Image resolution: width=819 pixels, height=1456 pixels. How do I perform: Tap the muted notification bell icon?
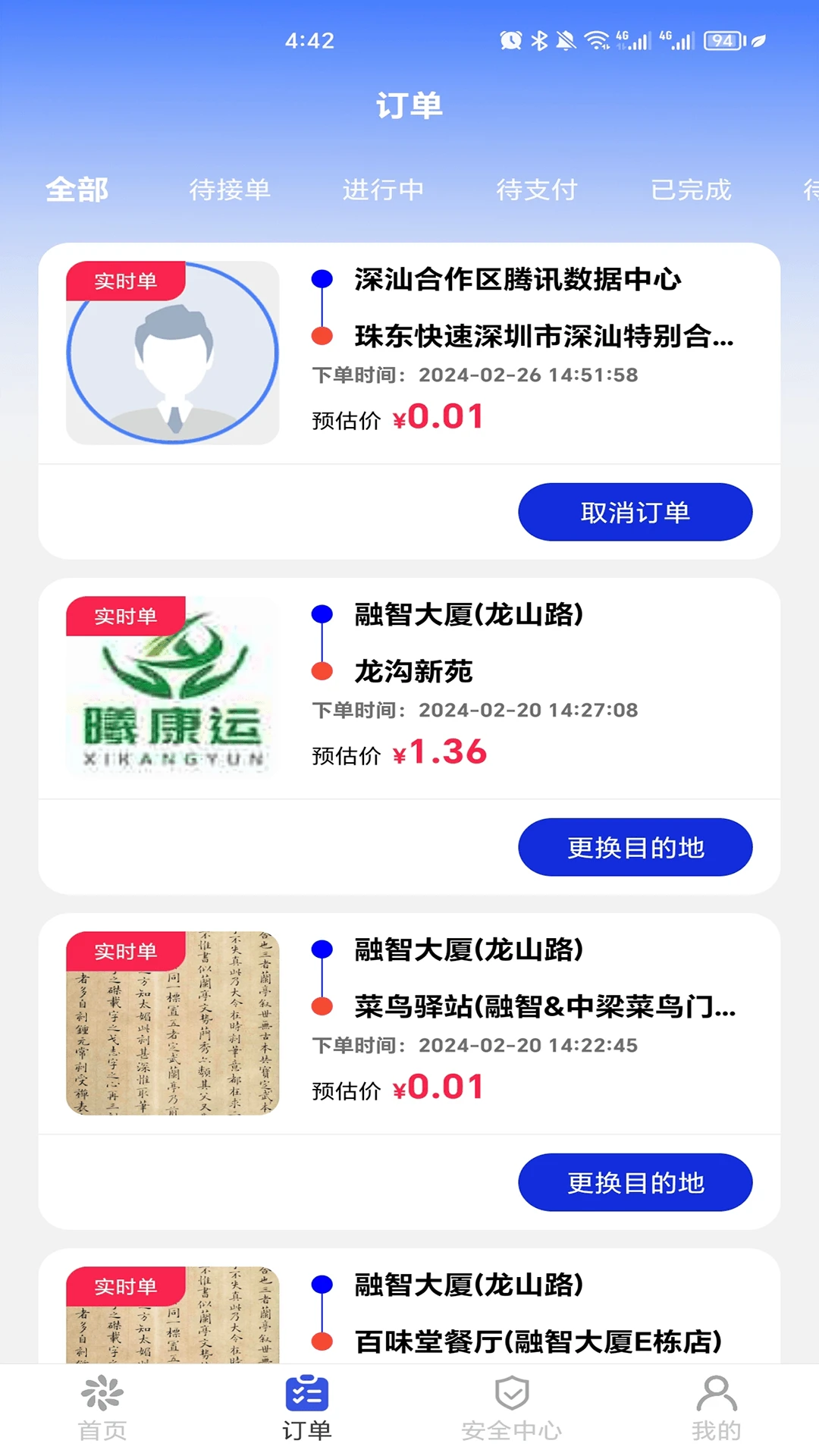[x=567, y=40]
